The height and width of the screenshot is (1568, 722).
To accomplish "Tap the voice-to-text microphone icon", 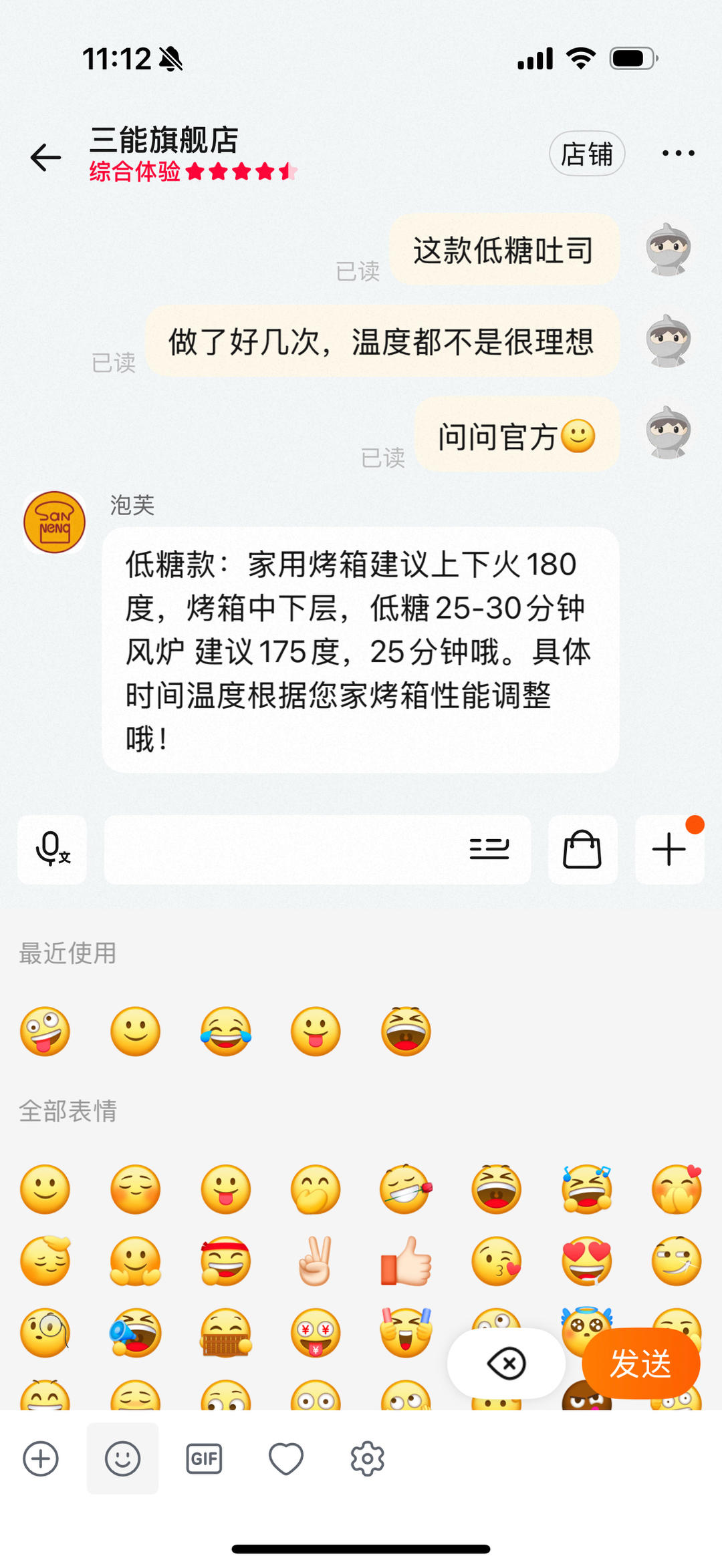I will (x=52, y=850).
